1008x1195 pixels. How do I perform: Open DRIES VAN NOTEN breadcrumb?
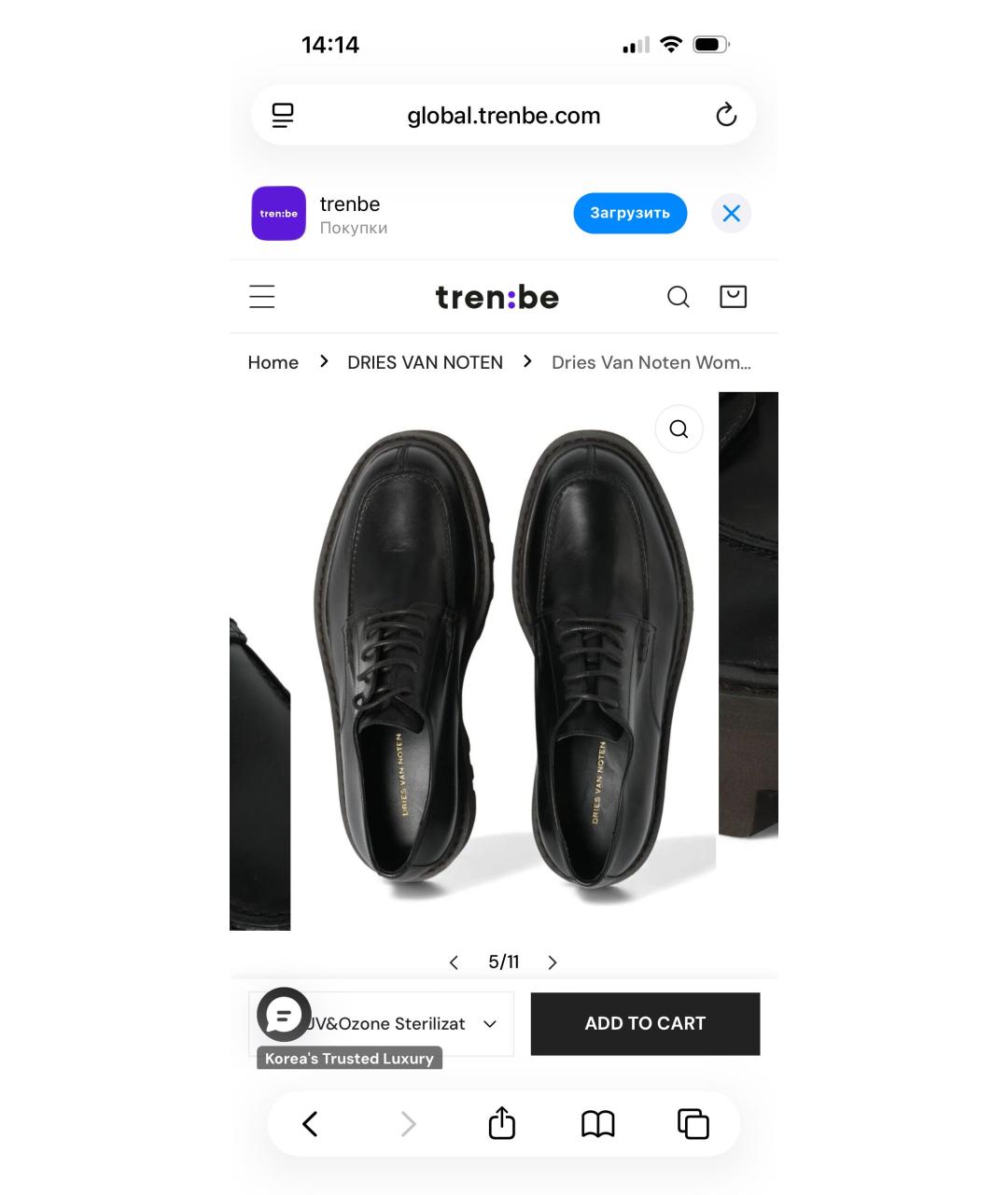click(x=425, y=362)
